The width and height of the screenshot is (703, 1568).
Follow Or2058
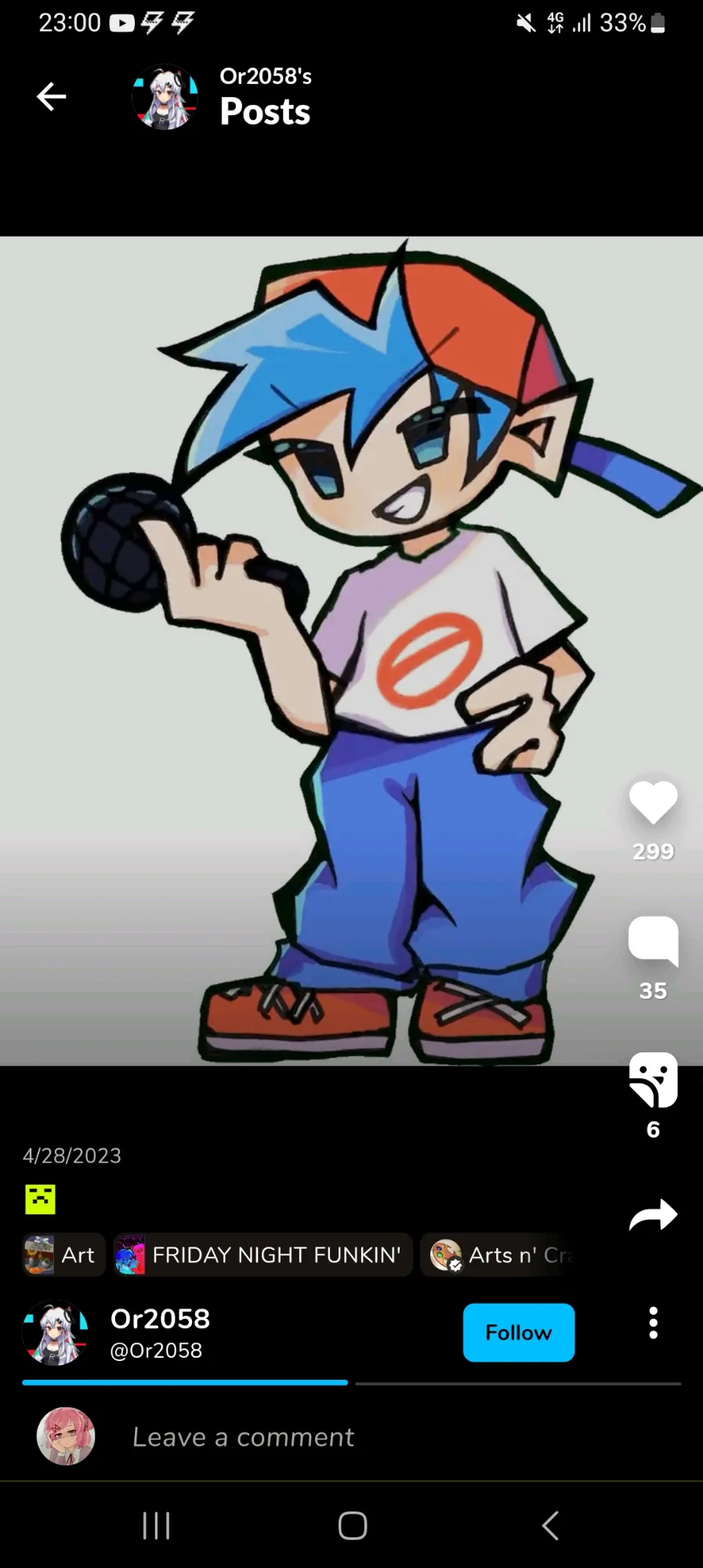(519, 1333)
